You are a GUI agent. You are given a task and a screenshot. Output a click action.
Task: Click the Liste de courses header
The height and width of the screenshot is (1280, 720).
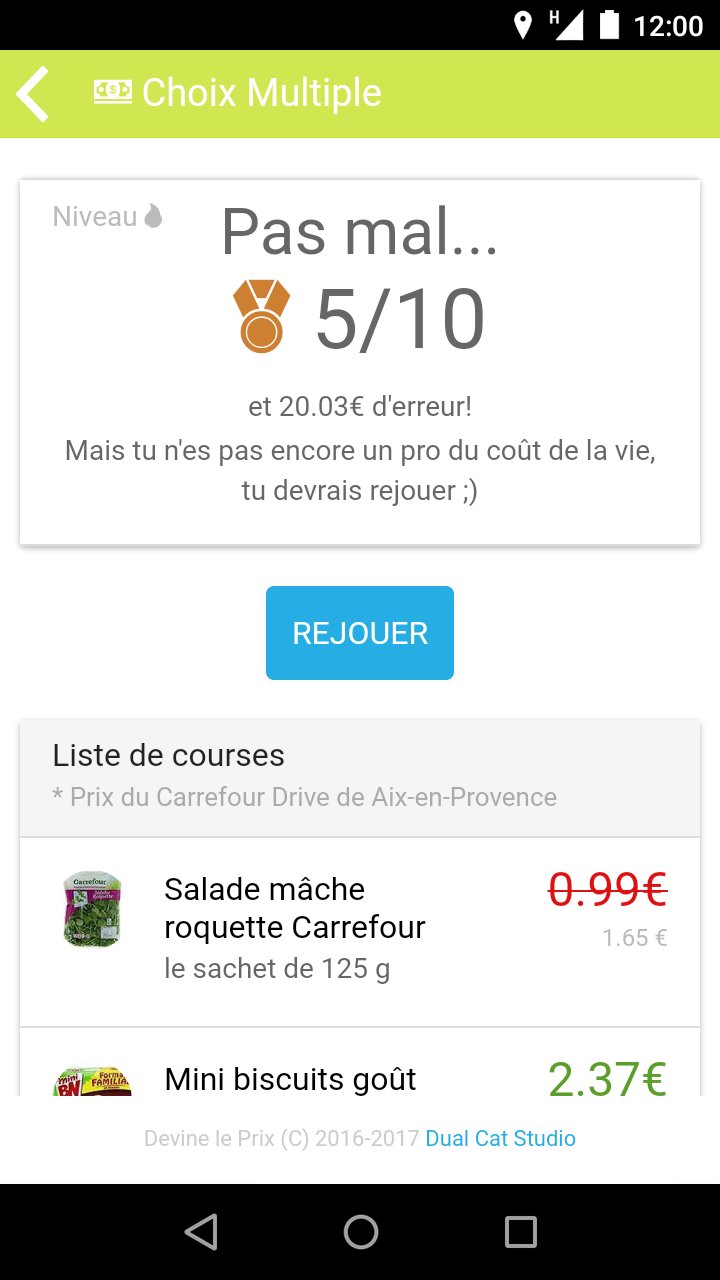pos(168,755)
